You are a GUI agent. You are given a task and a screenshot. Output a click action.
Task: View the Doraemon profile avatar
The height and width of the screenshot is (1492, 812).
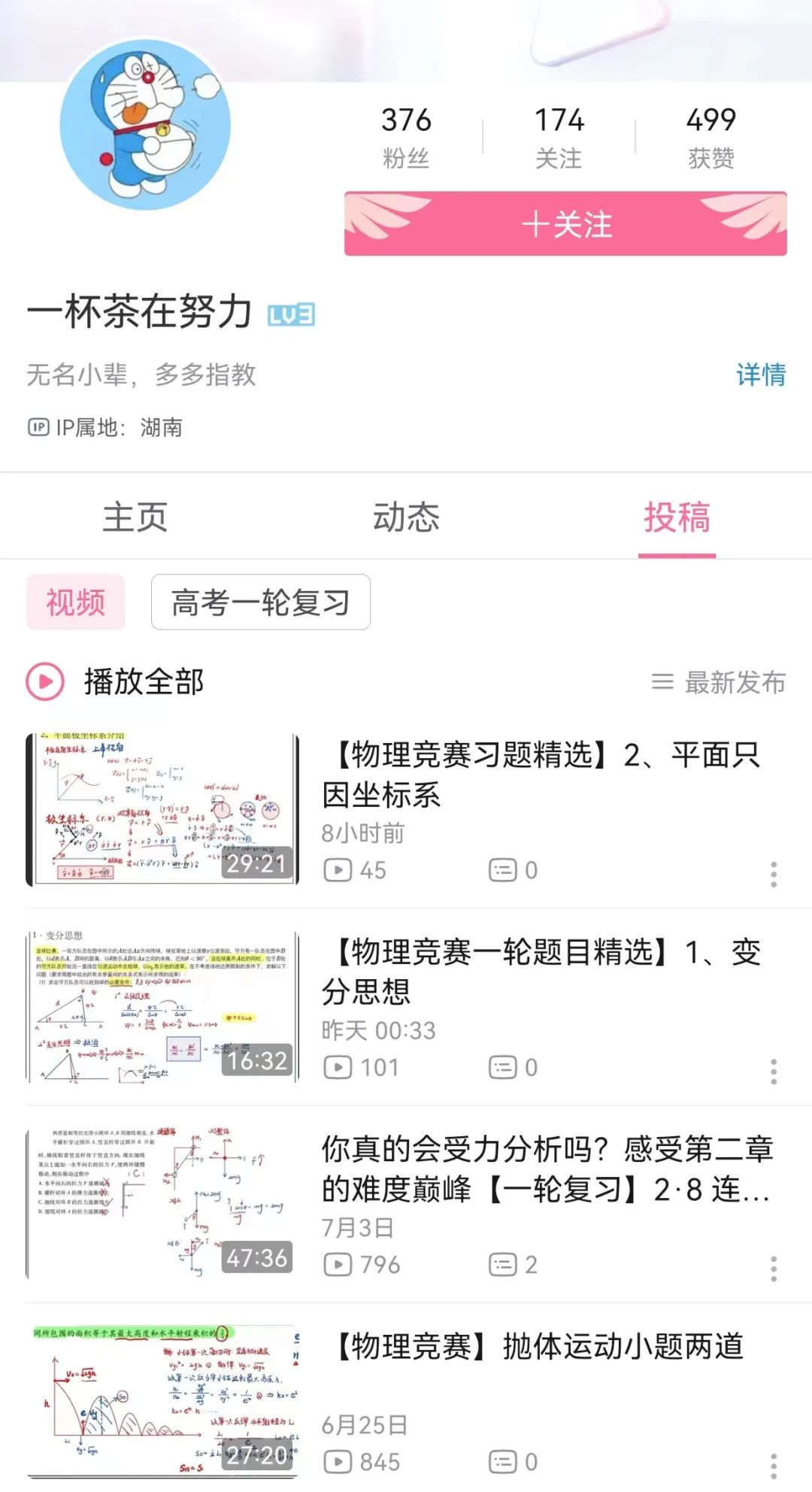click(145, 125)
